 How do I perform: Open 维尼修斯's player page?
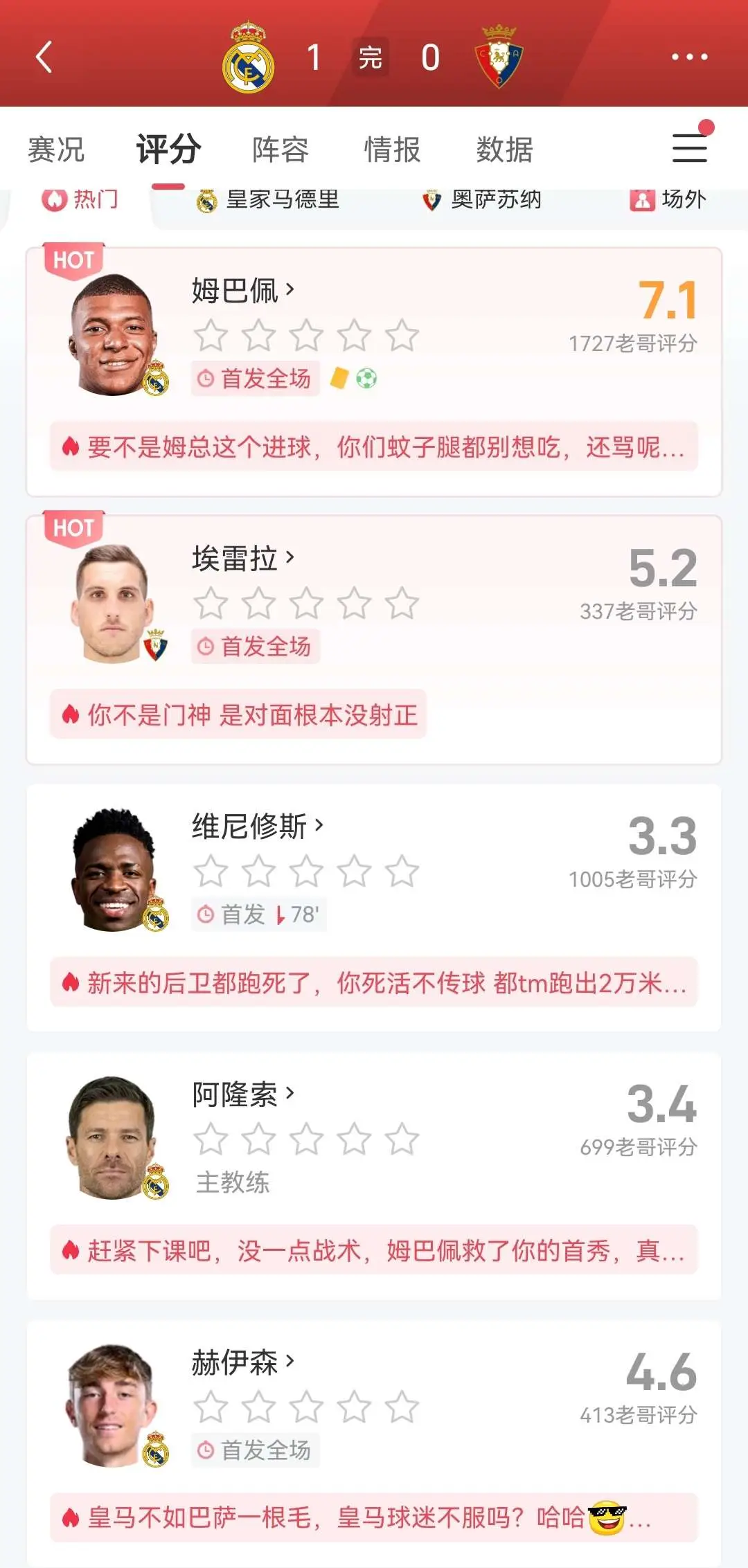click(x=258, y=827)
